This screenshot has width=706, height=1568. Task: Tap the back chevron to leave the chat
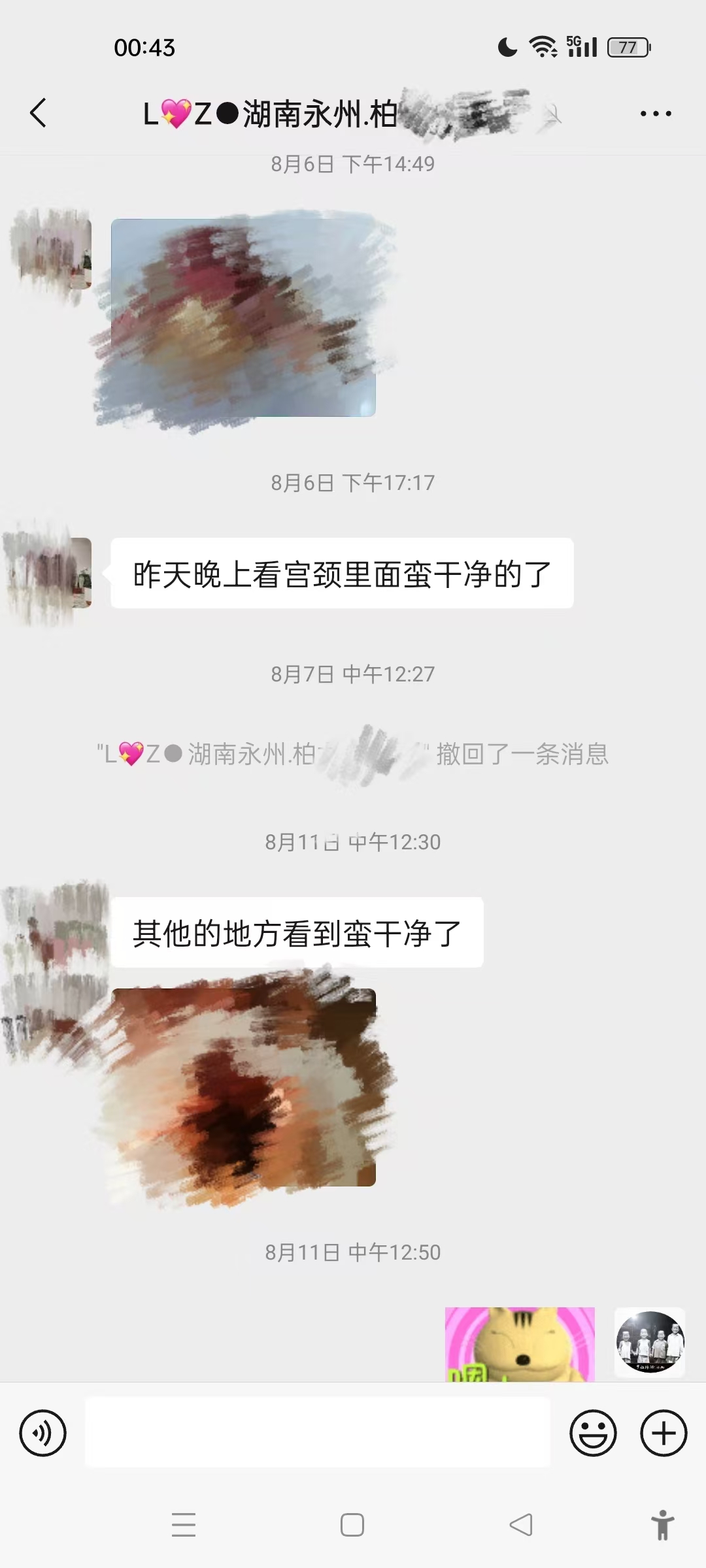[38, 112]
